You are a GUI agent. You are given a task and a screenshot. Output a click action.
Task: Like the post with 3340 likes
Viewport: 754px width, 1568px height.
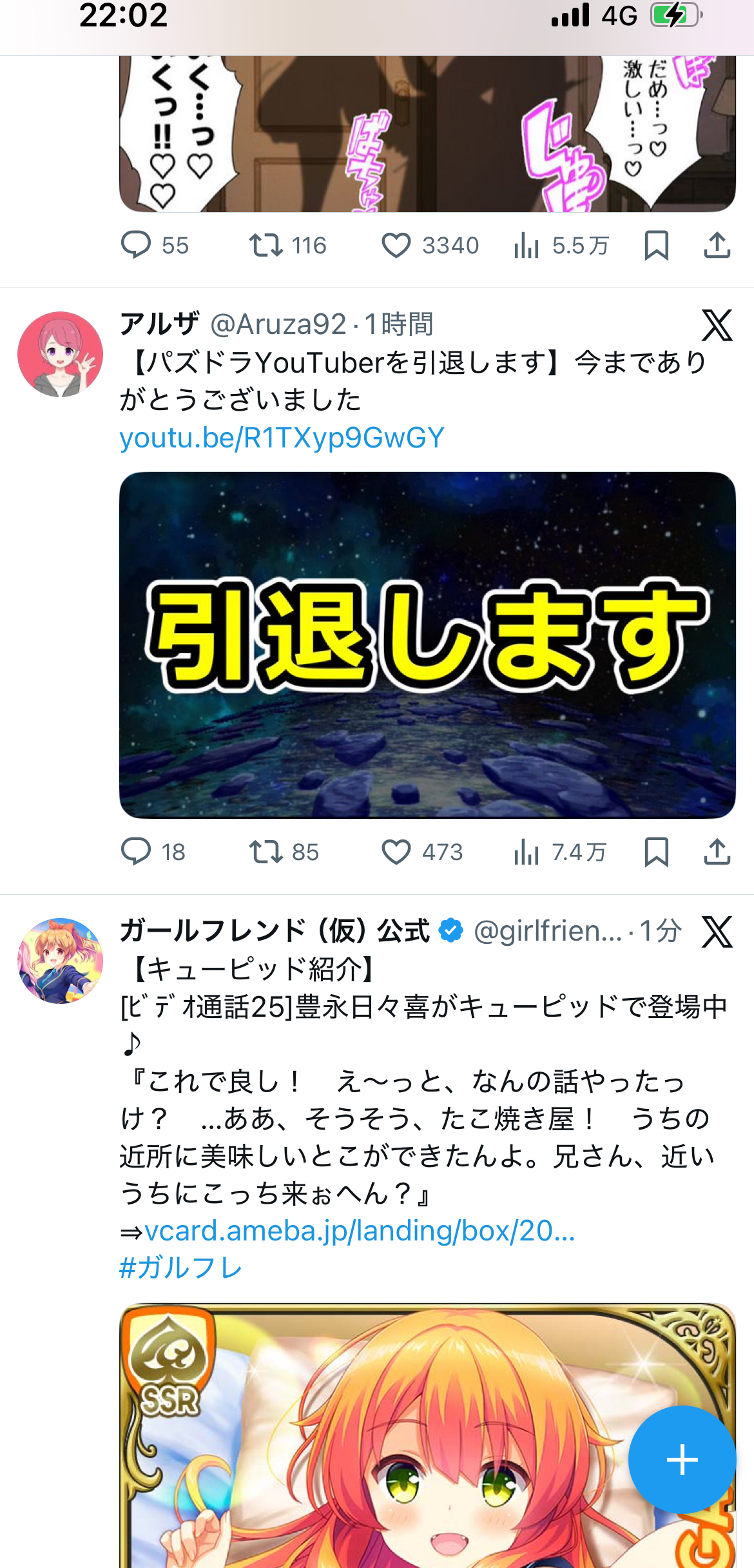(x=396, y=246)
